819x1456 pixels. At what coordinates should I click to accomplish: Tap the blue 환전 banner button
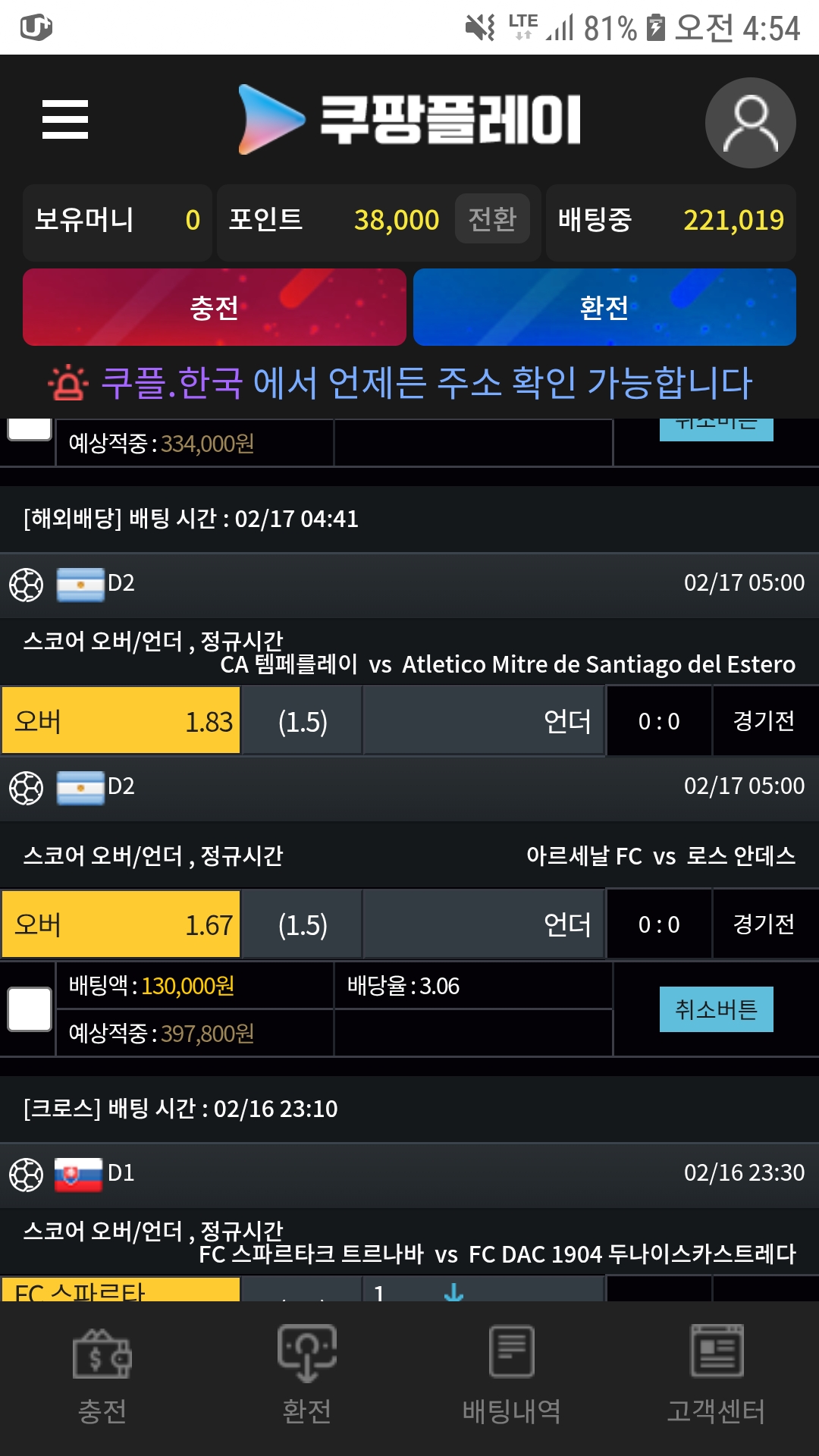[604, 307]
